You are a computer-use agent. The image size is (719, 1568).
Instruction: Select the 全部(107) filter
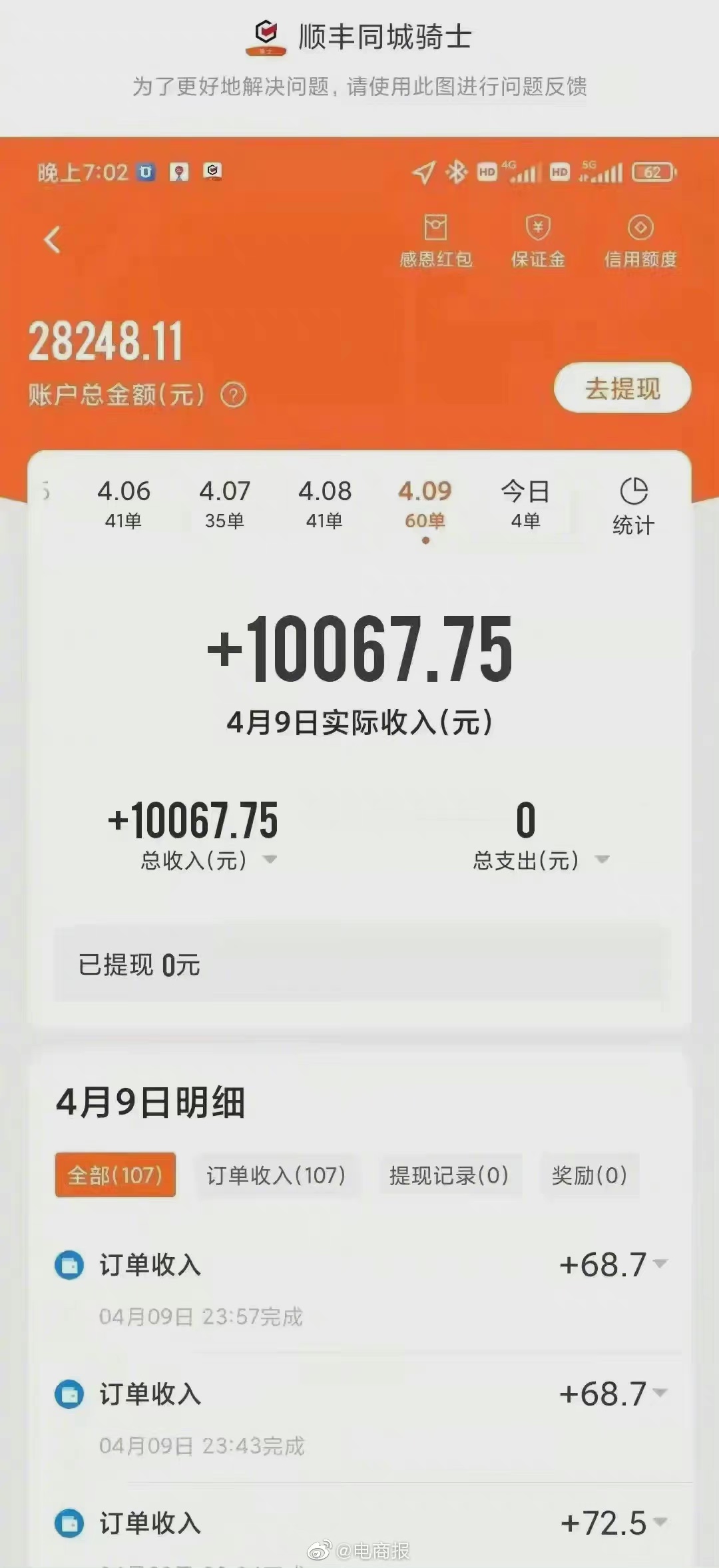[115, 1175]
